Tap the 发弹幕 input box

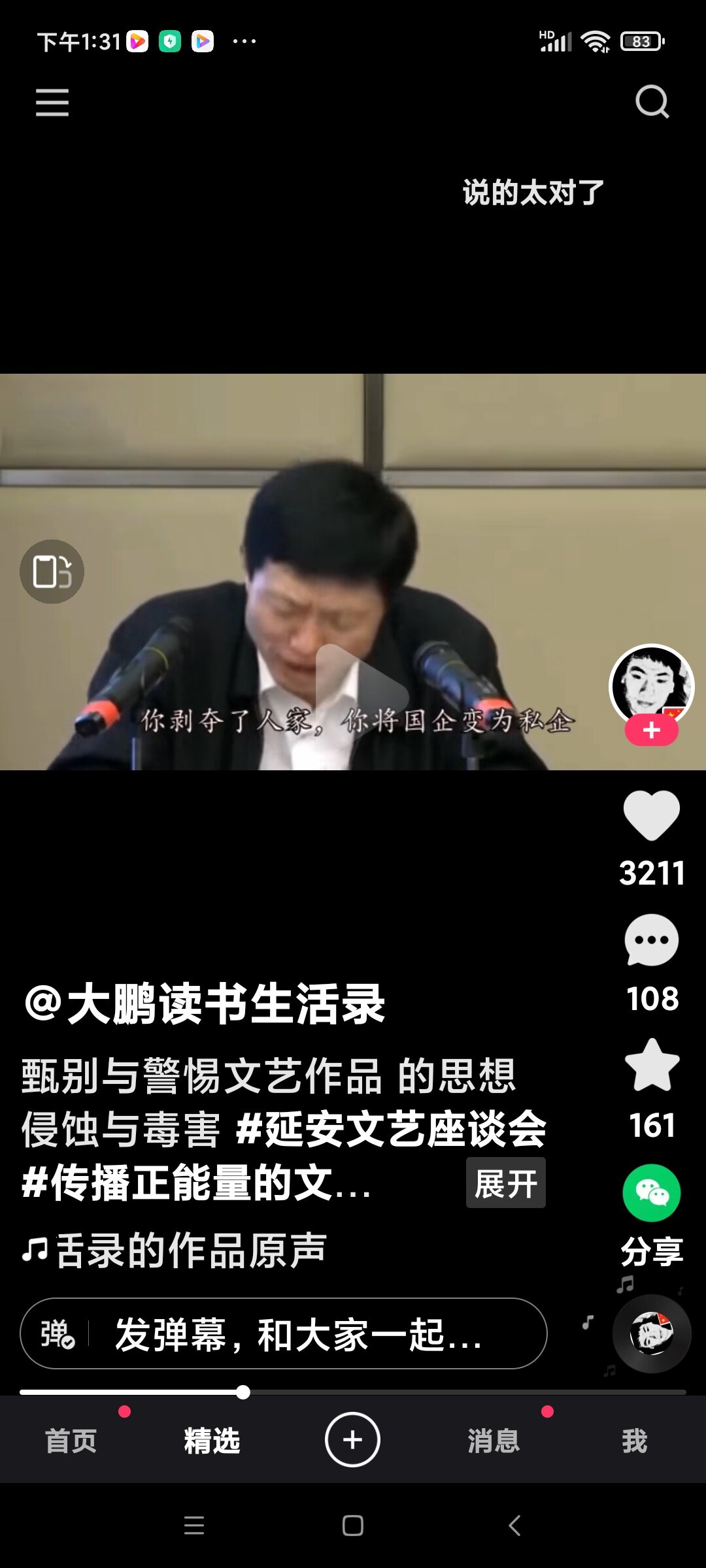click(x=284, y=1333)
